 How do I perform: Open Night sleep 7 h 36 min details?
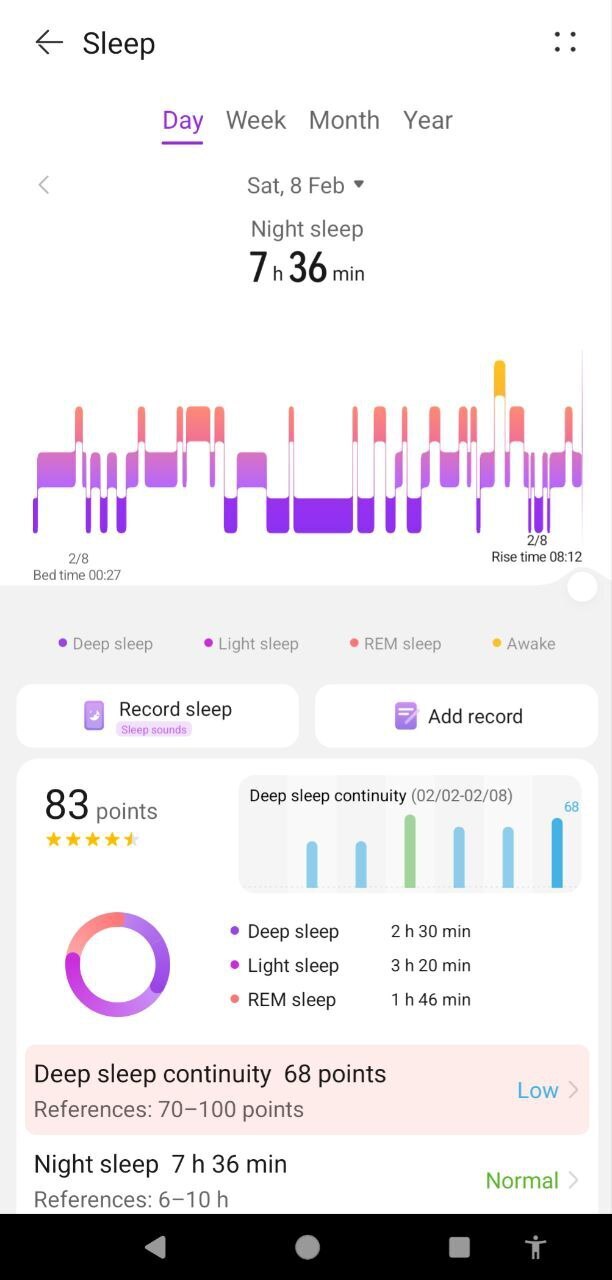tap(307, 1180)
